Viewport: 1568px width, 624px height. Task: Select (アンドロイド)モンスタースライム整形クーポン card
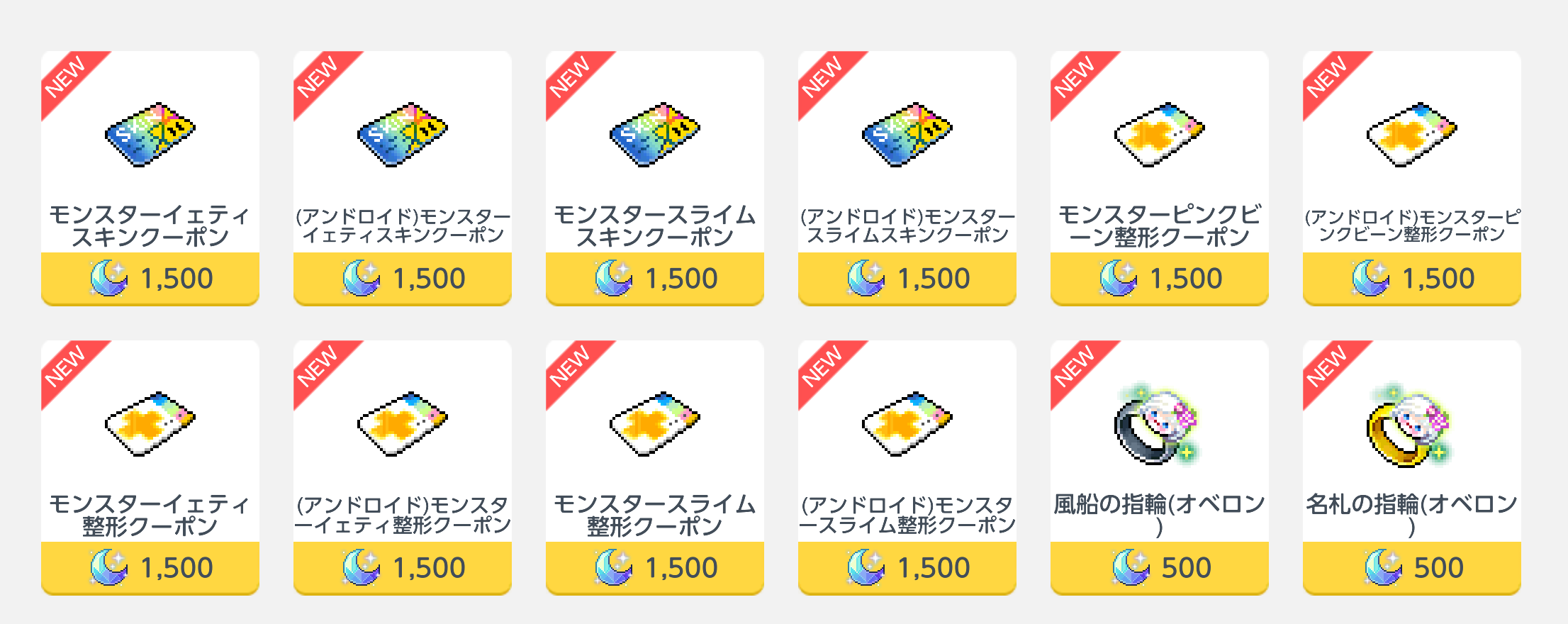click(x=907, y=467)
